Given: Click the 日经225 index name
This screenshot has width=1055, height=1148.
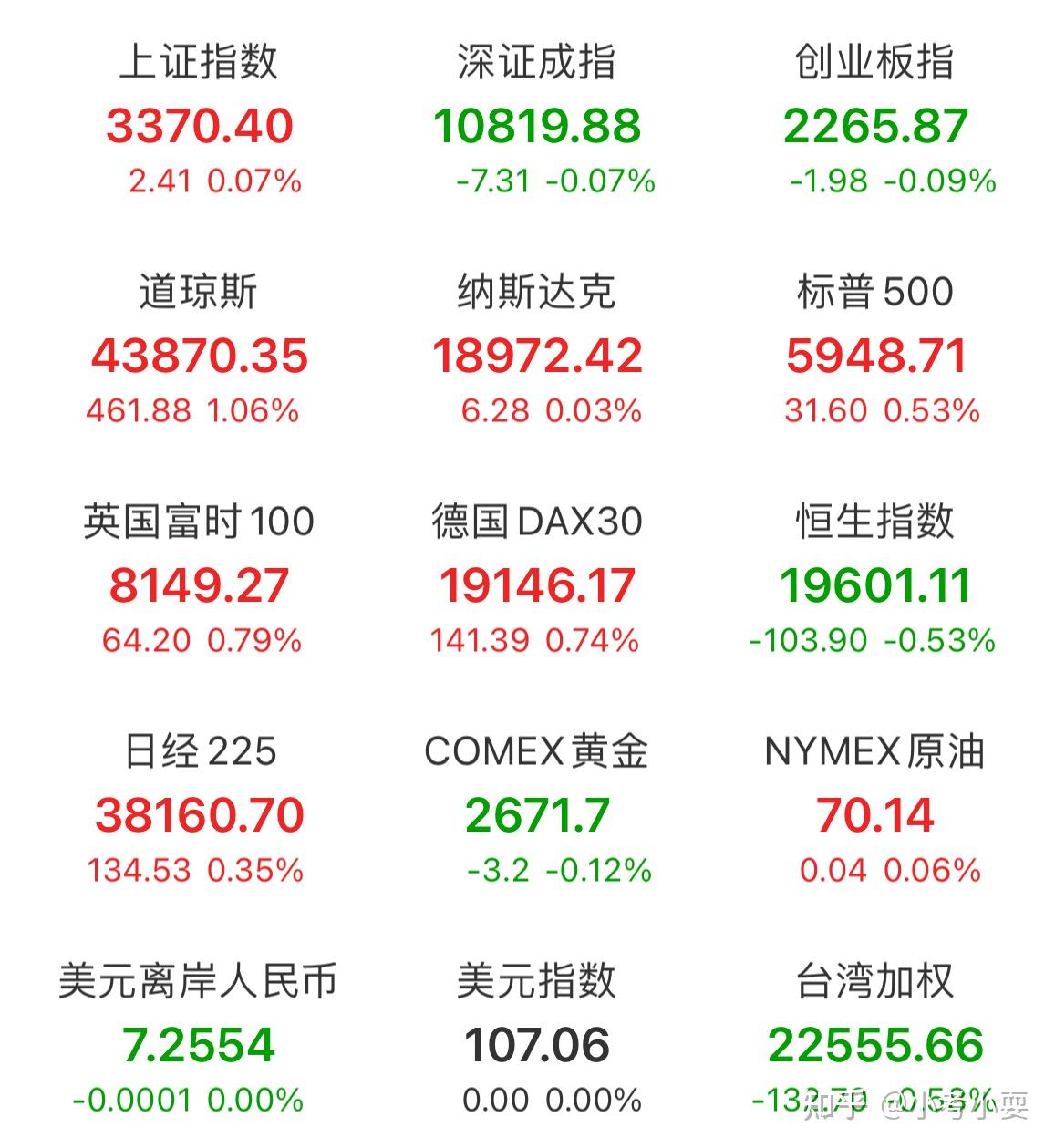Looking at the screenshot, I should 199,750.
